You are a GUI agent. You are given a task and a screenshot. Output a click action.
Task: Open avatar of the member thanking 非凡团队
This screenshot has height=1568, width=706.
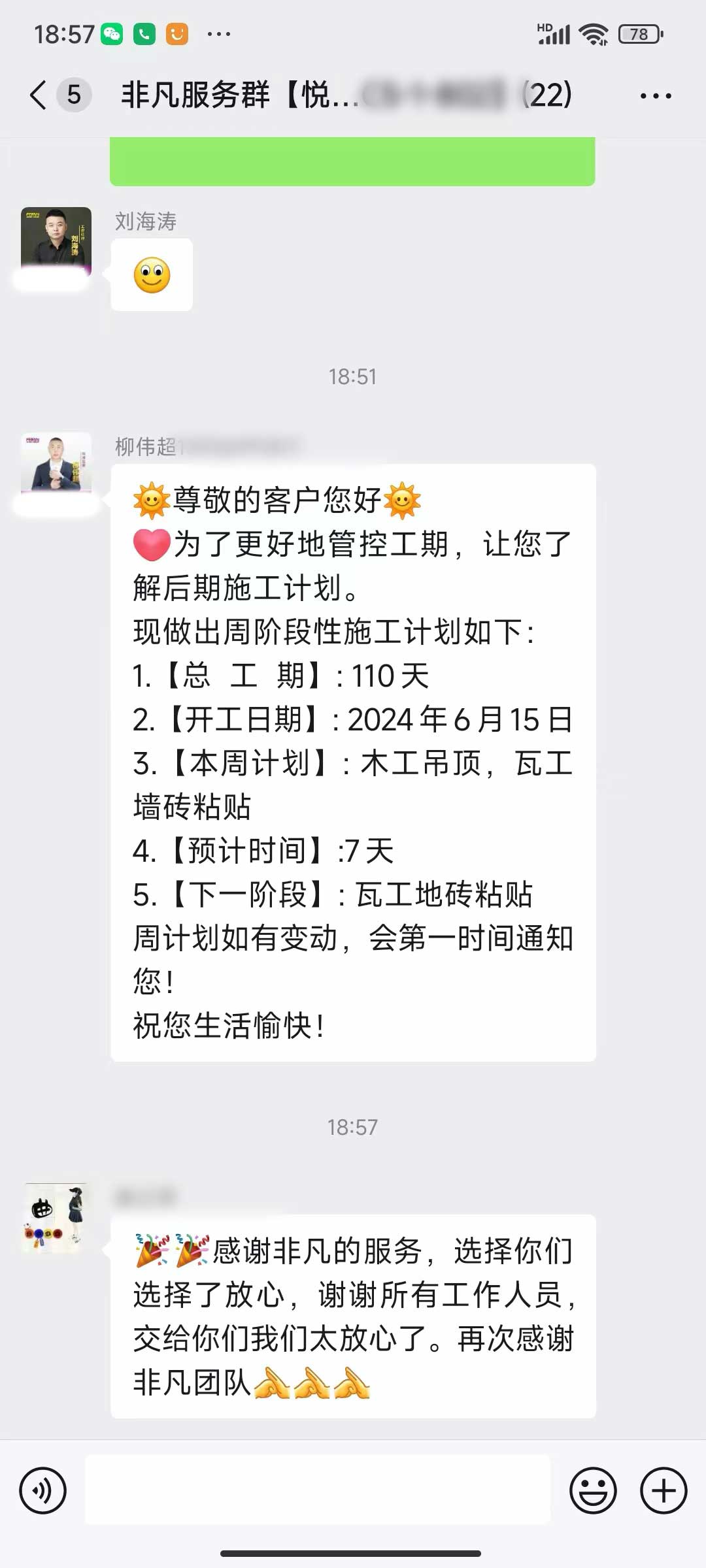click(56, 1217)
